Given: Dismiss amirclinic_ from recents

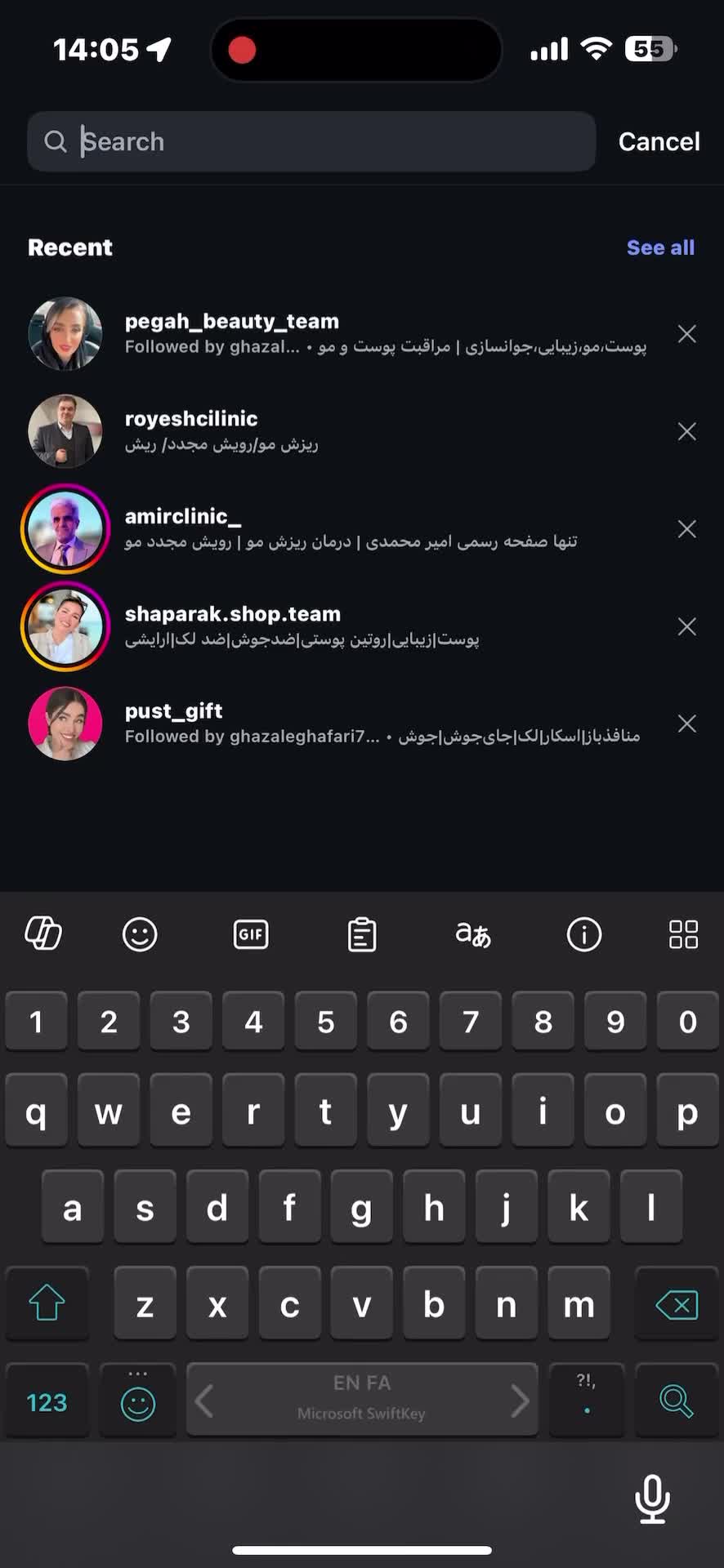Looking at the screenshot, I should pos(687,529).
